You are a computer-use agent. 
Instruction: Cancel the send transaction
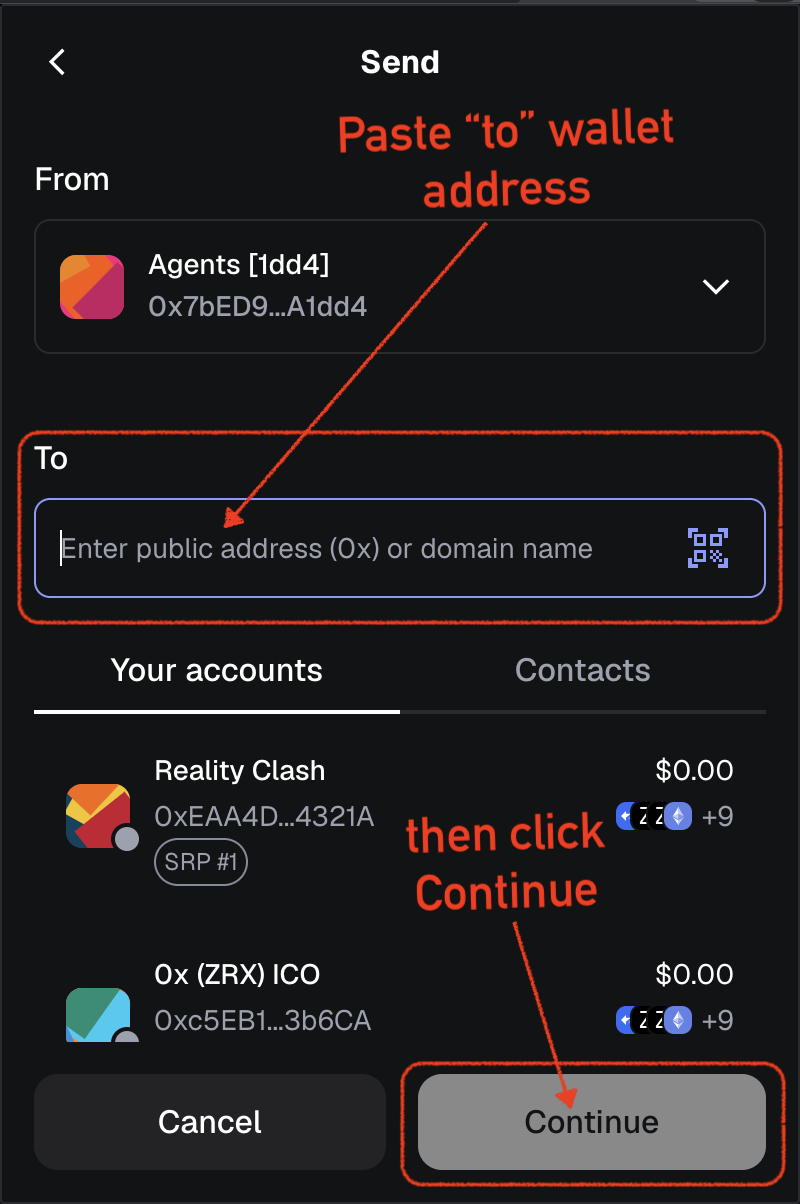(x=210, y=1122)
